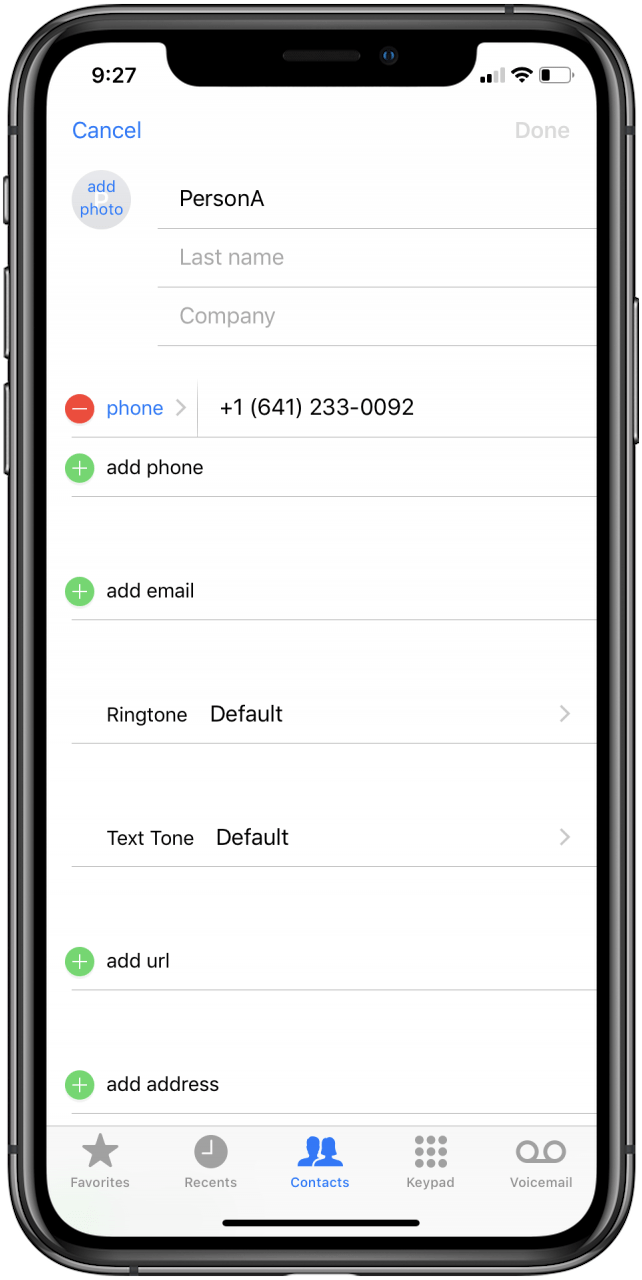Switch to Voicemail tab
Viewport: 642px width, 1280px height.
541,1162
